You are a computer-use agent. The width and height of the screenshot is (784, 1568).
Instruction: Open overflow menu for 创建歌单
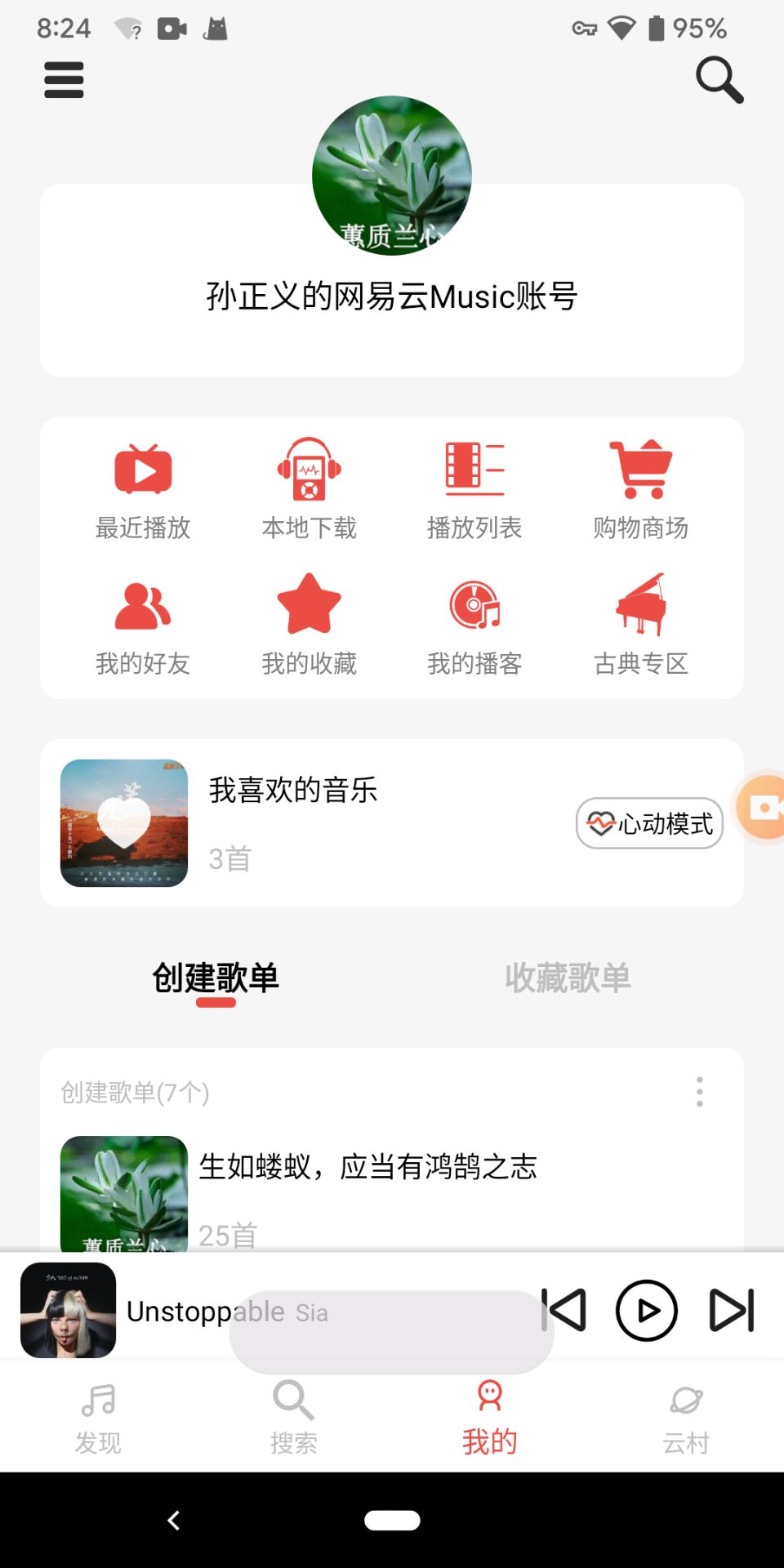click(x=699, y=1092)
